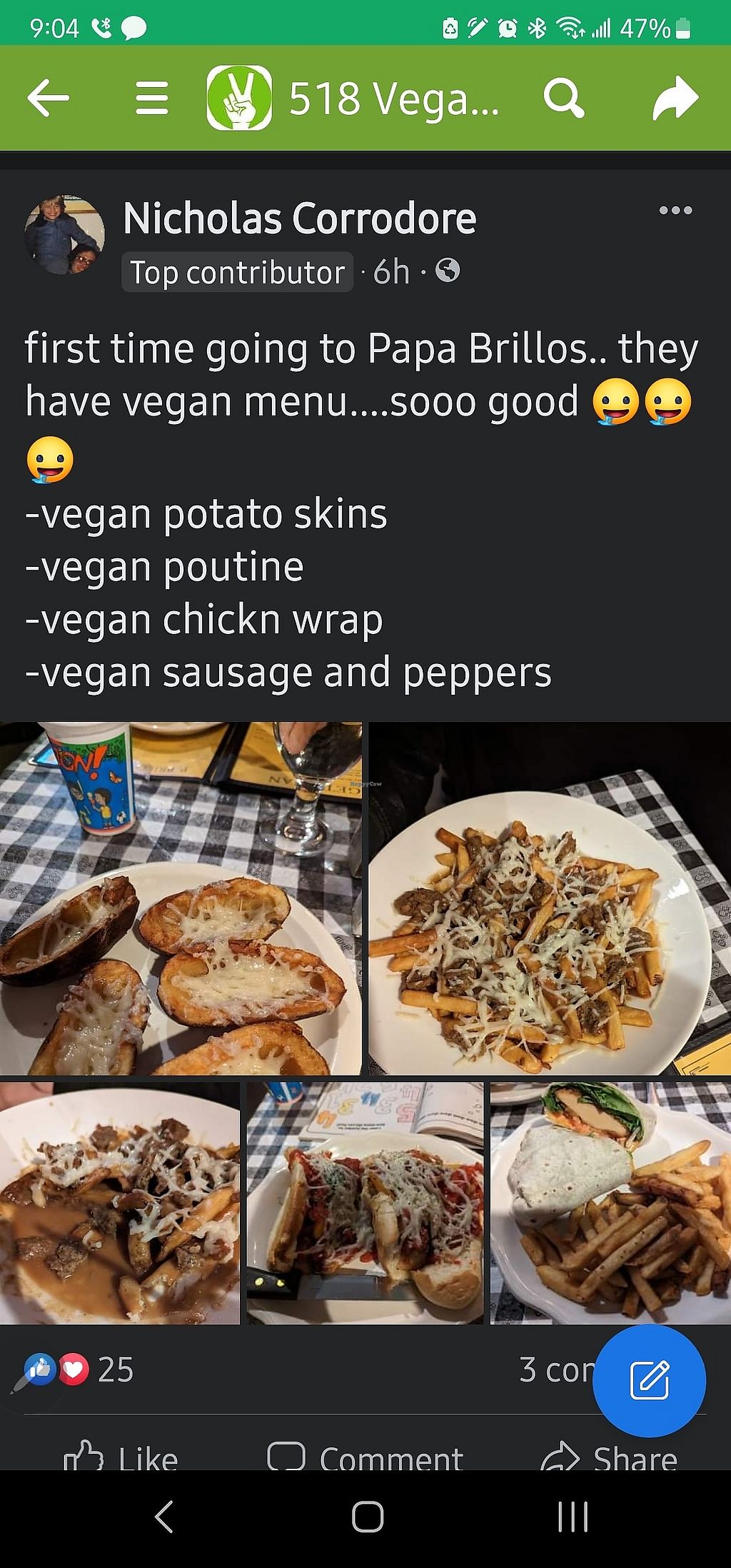Open the vegan potato skins photo

click(x=181, y=898)
